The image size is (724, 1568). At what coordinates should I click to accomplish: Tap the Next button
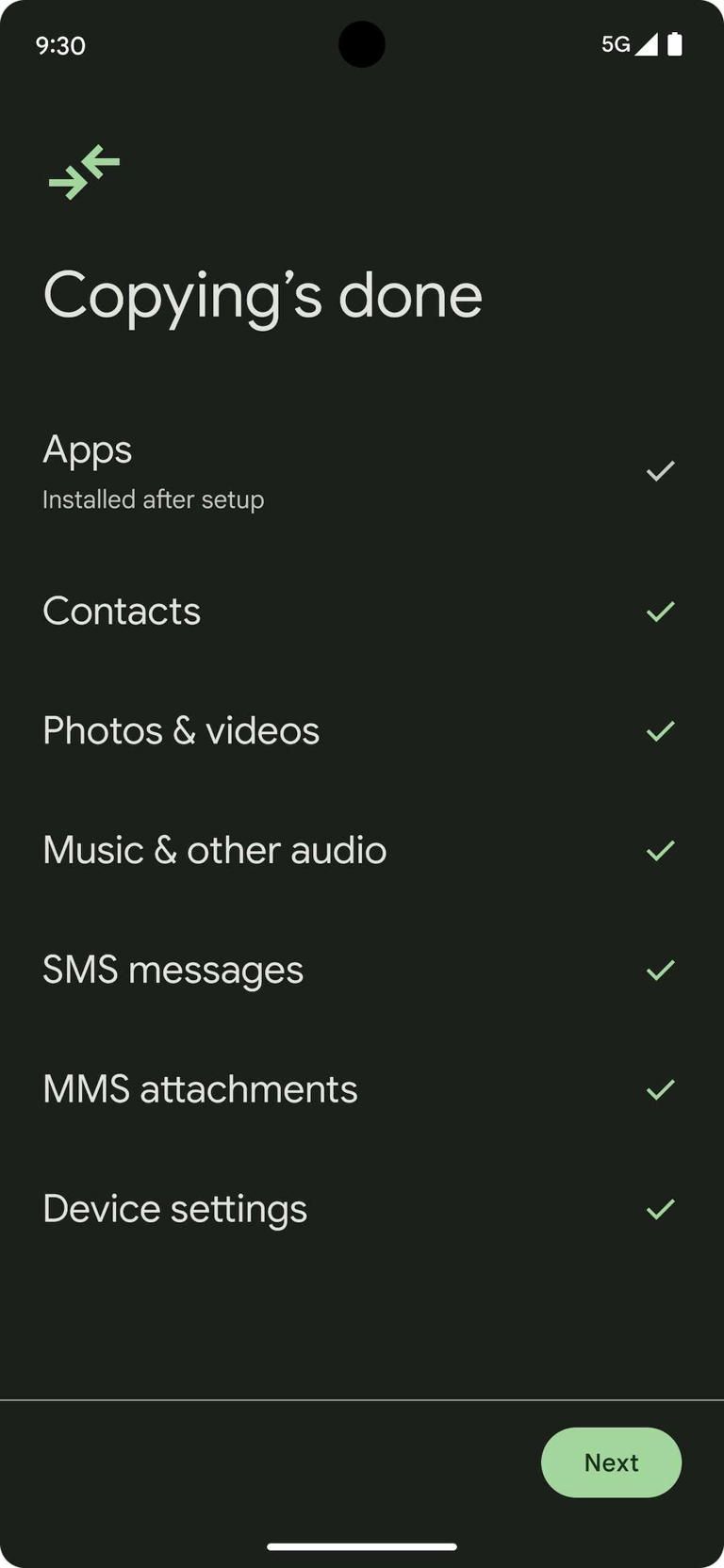click(611, 1462)
